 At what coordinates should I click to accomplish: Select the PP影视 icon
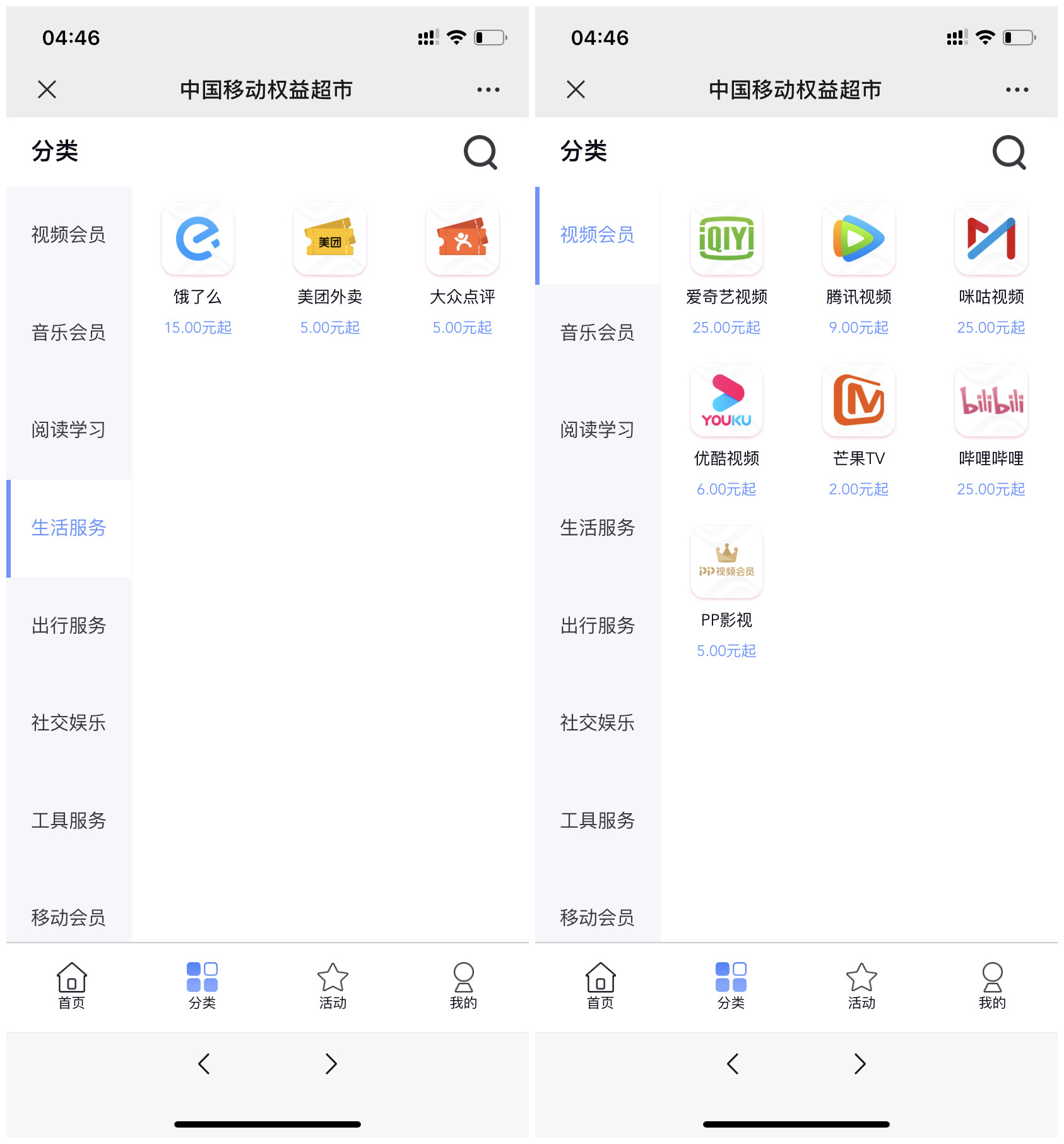pyautogui.click(x=726, y=562)
